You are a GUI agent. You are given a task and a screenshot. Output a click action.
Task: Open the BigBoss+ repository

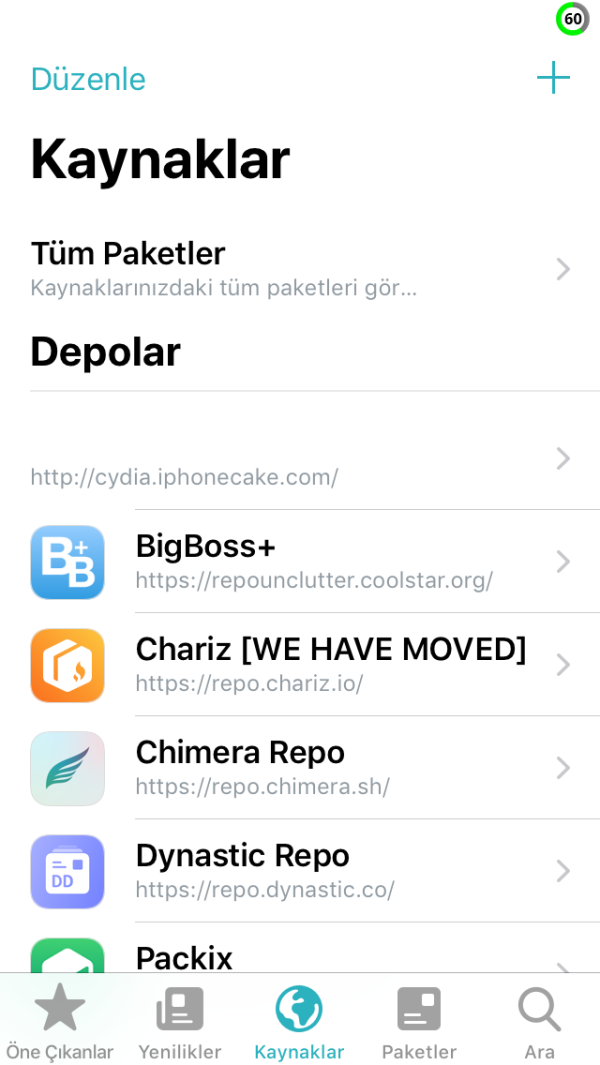pos(300,562)
